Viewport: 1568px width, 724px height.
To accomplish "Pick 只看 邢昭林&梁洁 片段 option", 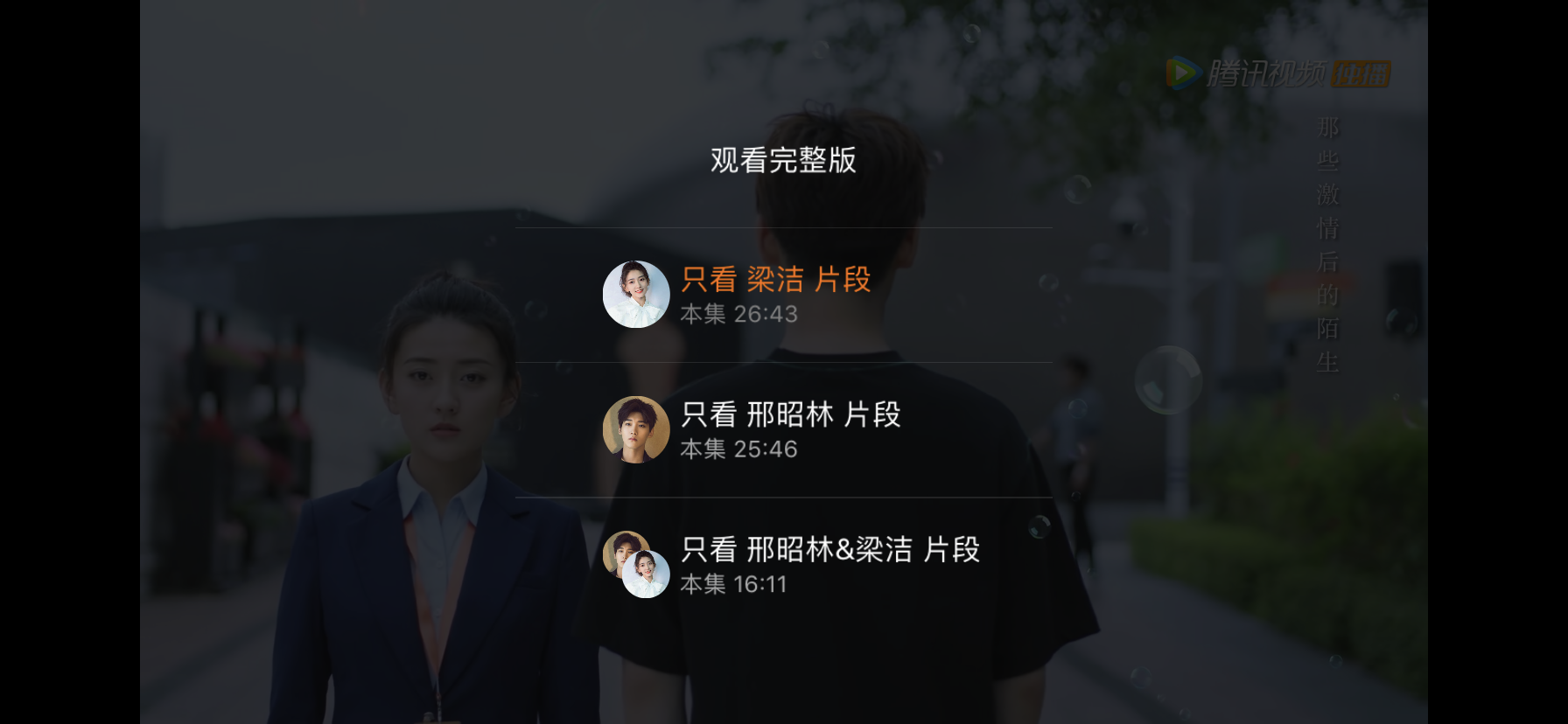I will [x=829, y=564].
